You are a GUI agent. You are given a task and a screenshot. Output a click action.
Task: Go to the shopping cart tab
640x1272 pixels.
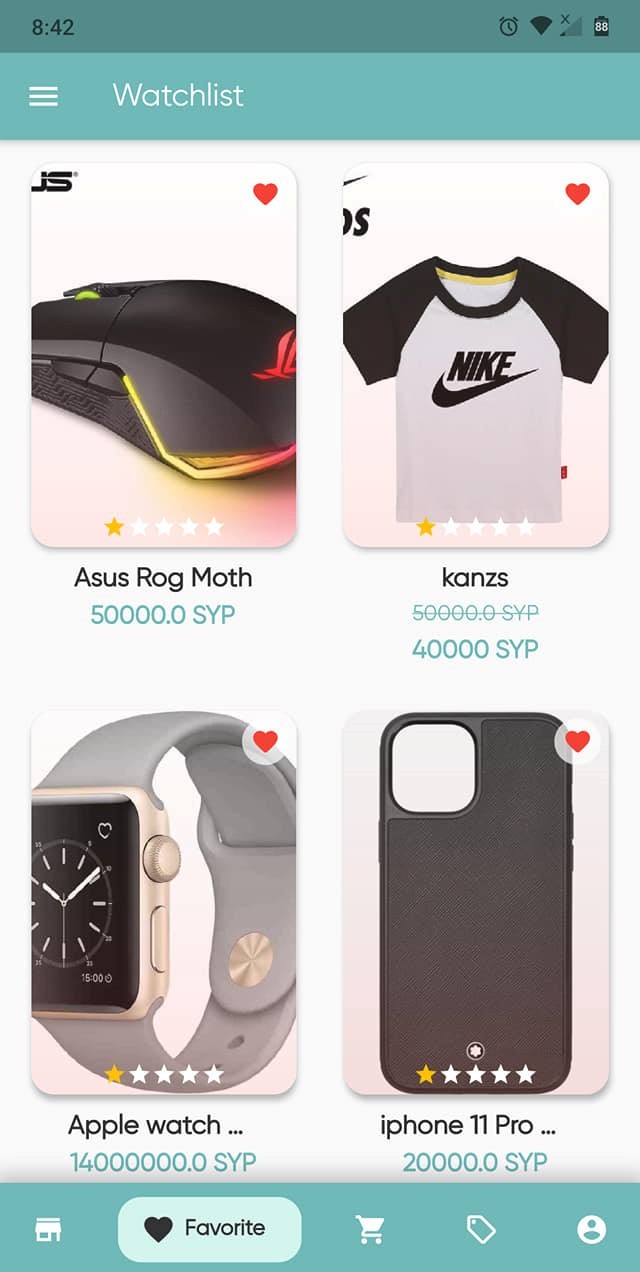coord(371,1229)
